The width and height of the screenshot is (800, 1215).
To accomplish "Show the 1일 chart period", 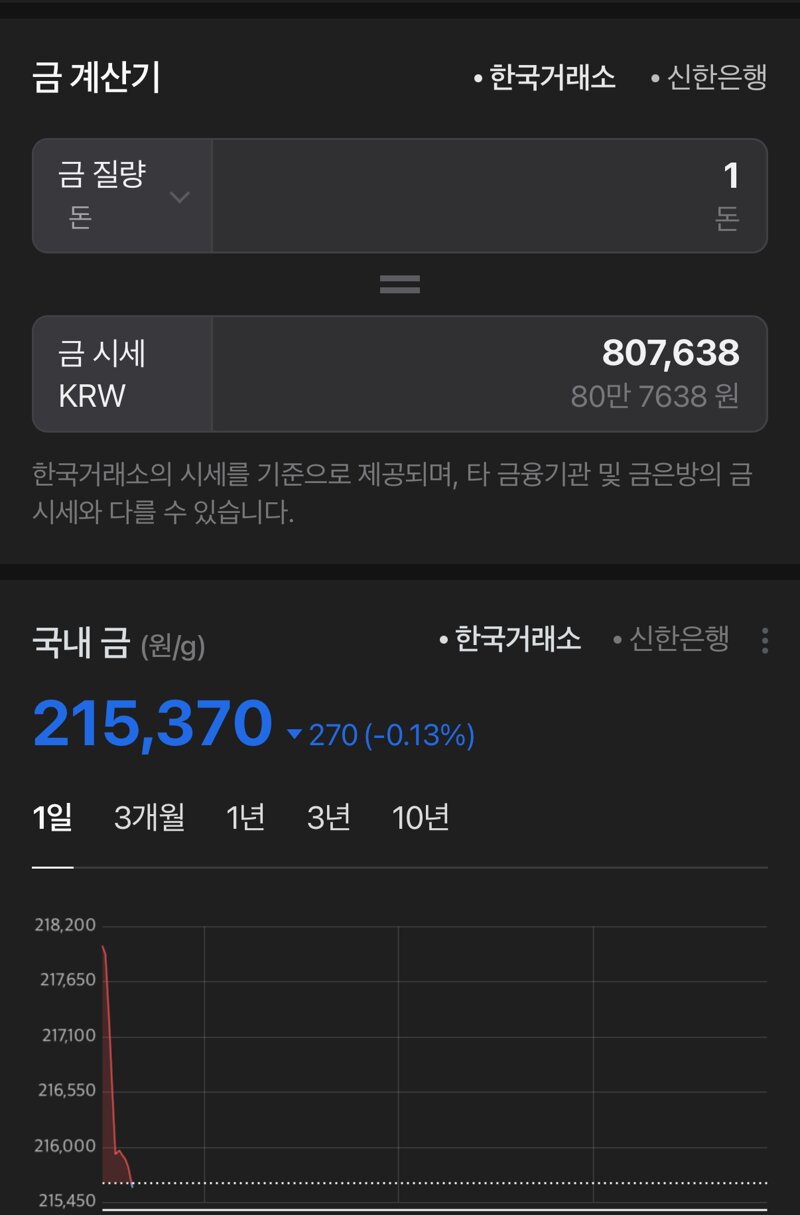I will [52, 818].
